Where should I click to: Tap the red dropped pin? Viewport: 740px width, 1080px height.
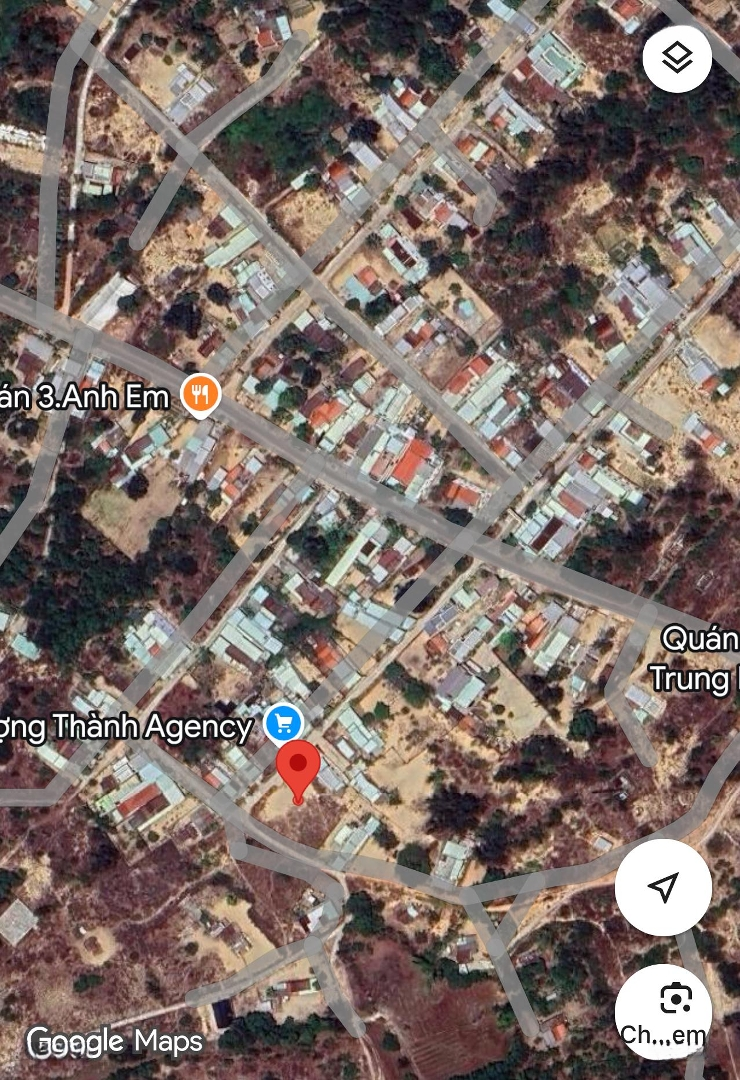(x=298, y=768)
